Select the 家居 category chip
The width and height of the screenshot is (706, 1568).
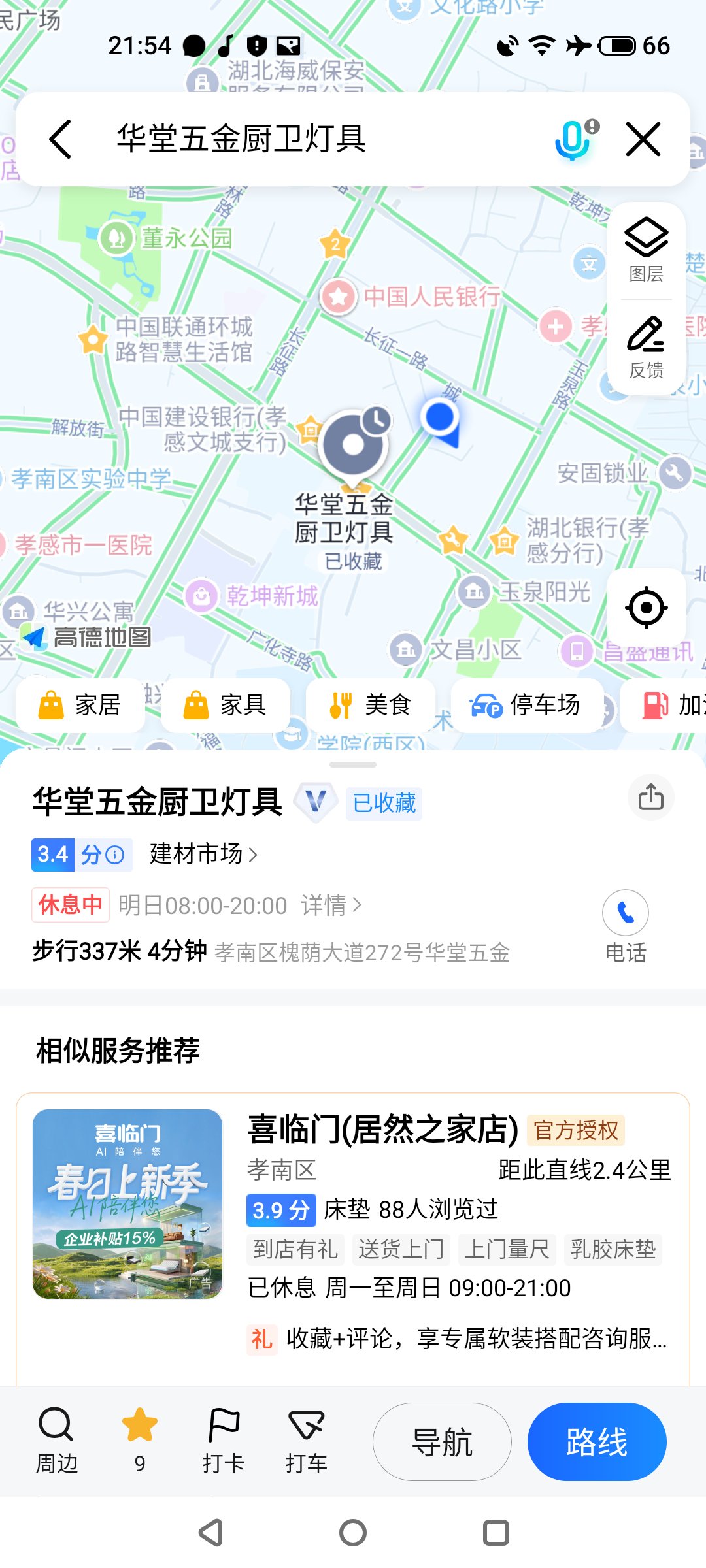(81, 706)
